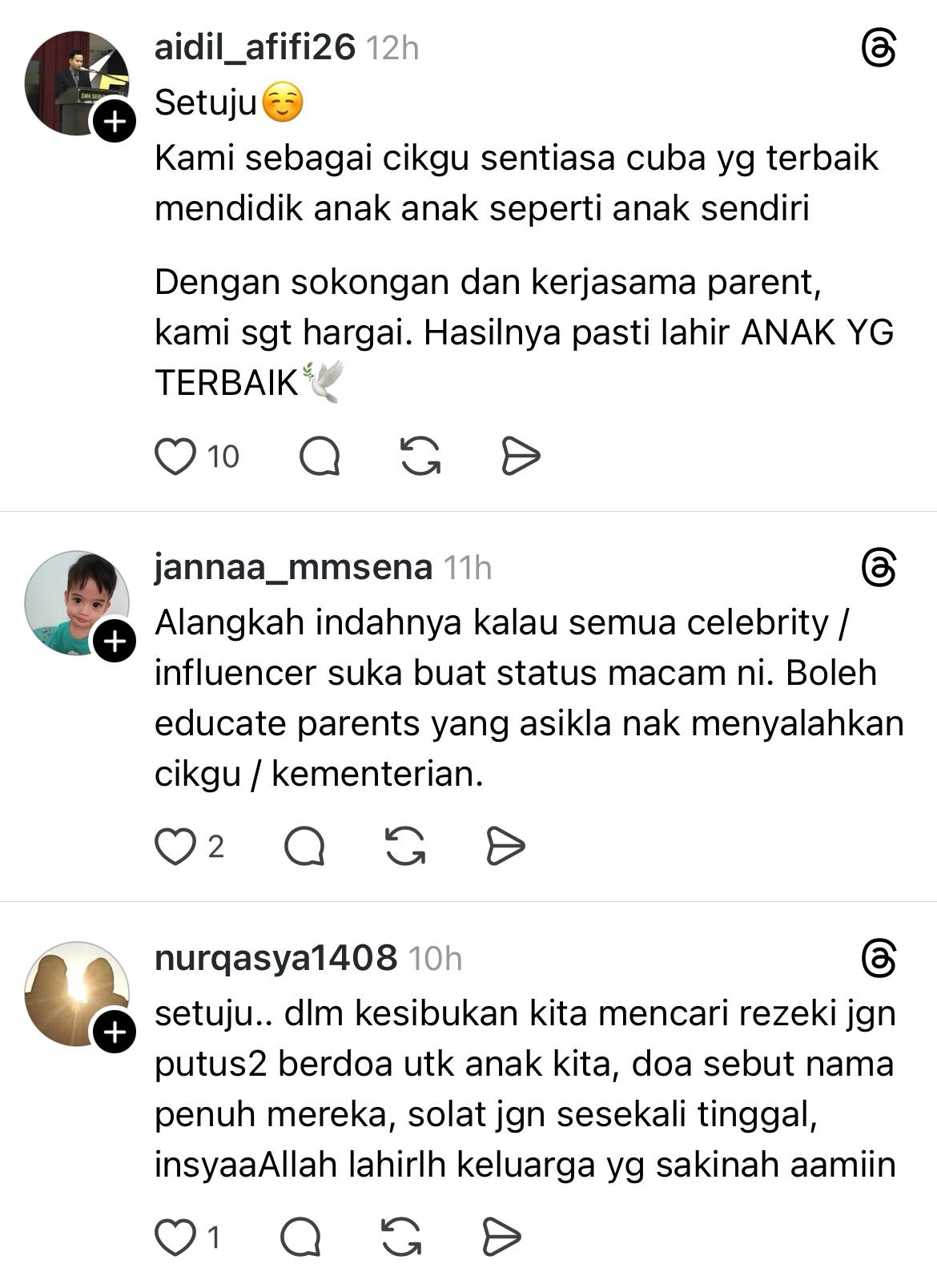Like aidil_afifi26's comment
937x1288 pixels.
(x=175, y=457)
